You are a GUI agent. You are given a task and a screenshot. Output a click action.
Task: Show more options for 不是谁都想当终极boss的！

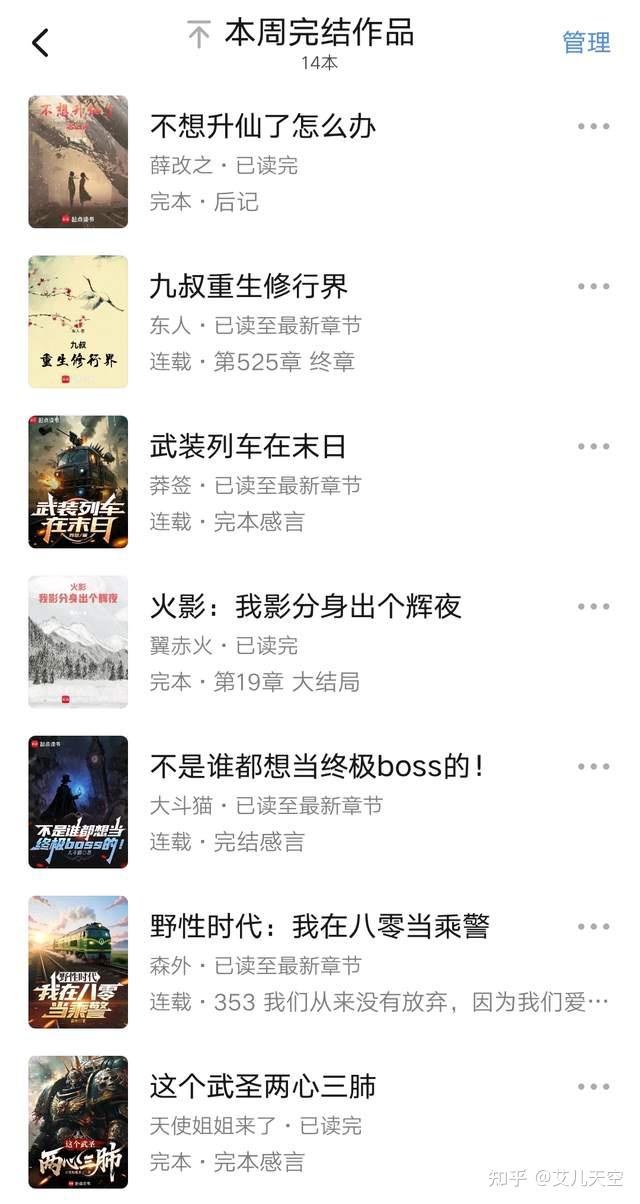click(x=593, y=766)
